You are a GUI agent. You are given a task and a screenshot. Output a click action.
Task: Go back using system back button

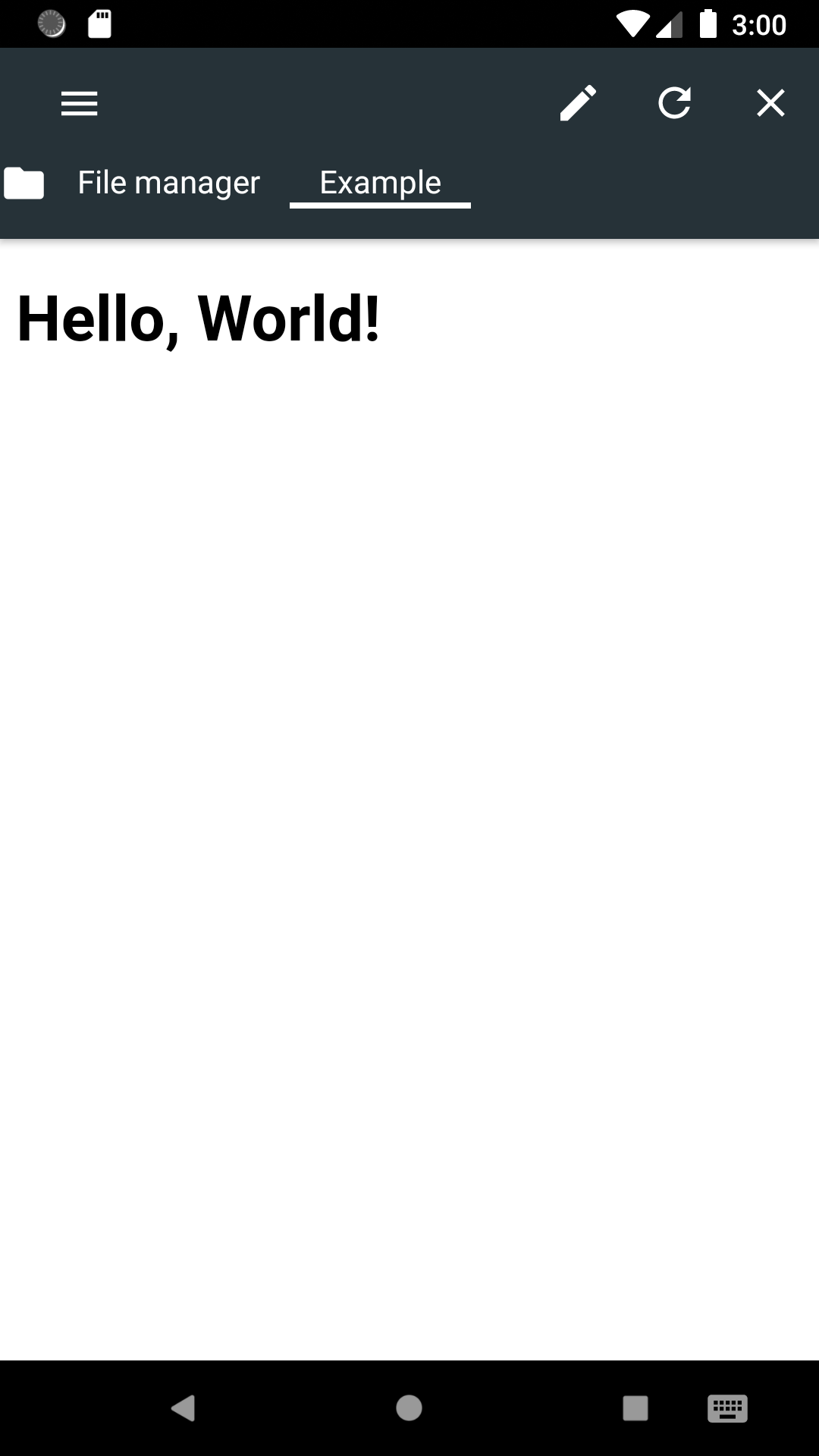pyautogui.click(x=184, y=1408)
